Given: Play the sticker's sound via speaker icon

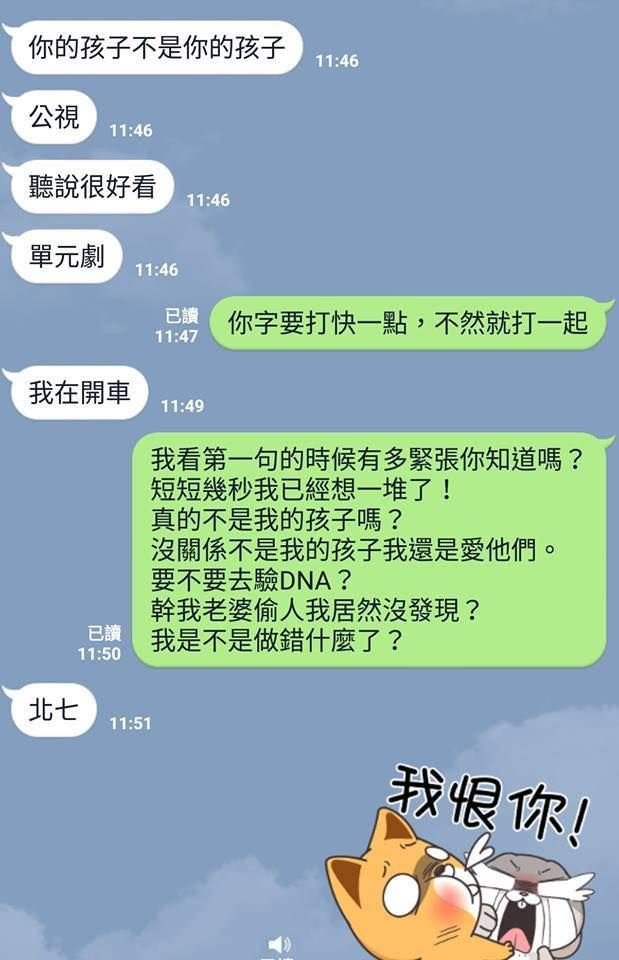Looking at the screenshot, I should click(280, 944).
